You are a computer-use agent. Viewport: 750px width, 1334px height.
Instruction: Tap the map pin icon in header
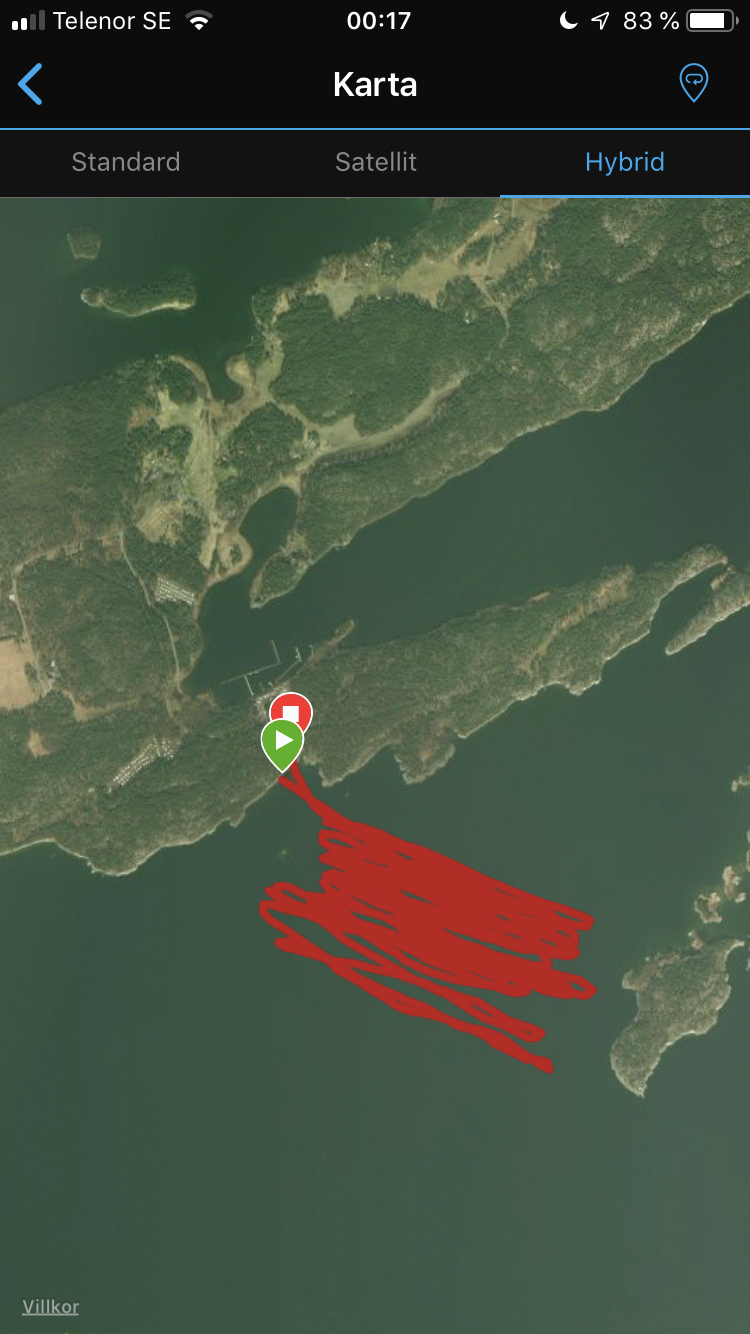(x=693, y=83)
